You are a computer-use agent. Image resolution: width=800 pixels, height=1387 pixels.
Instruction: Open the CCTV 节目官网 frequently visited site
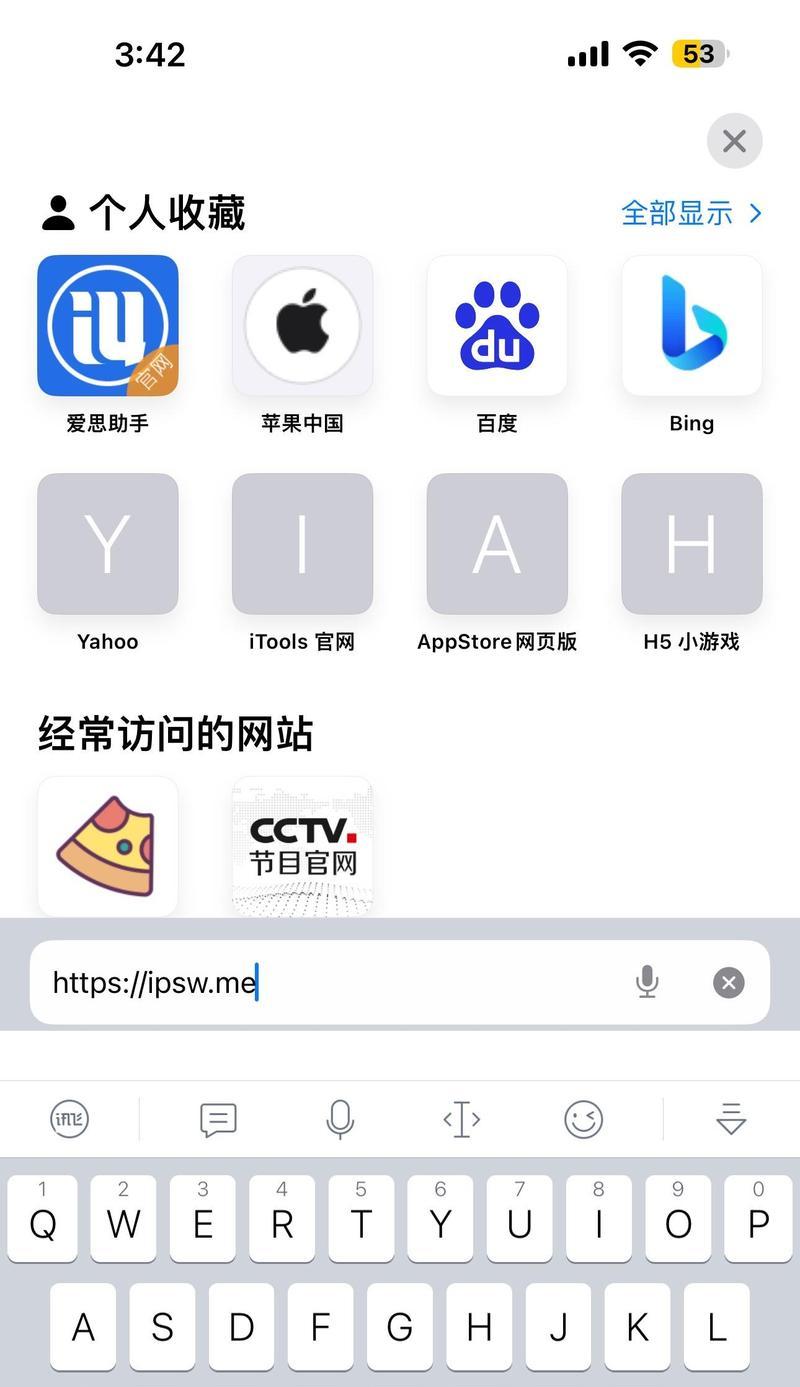302,846
